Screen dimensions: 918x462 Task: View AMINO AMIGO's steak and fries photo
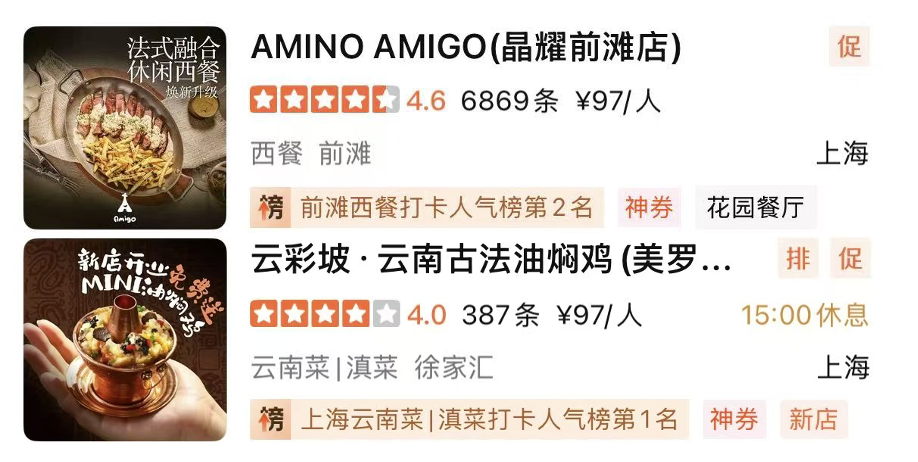[x=125, y=127]
